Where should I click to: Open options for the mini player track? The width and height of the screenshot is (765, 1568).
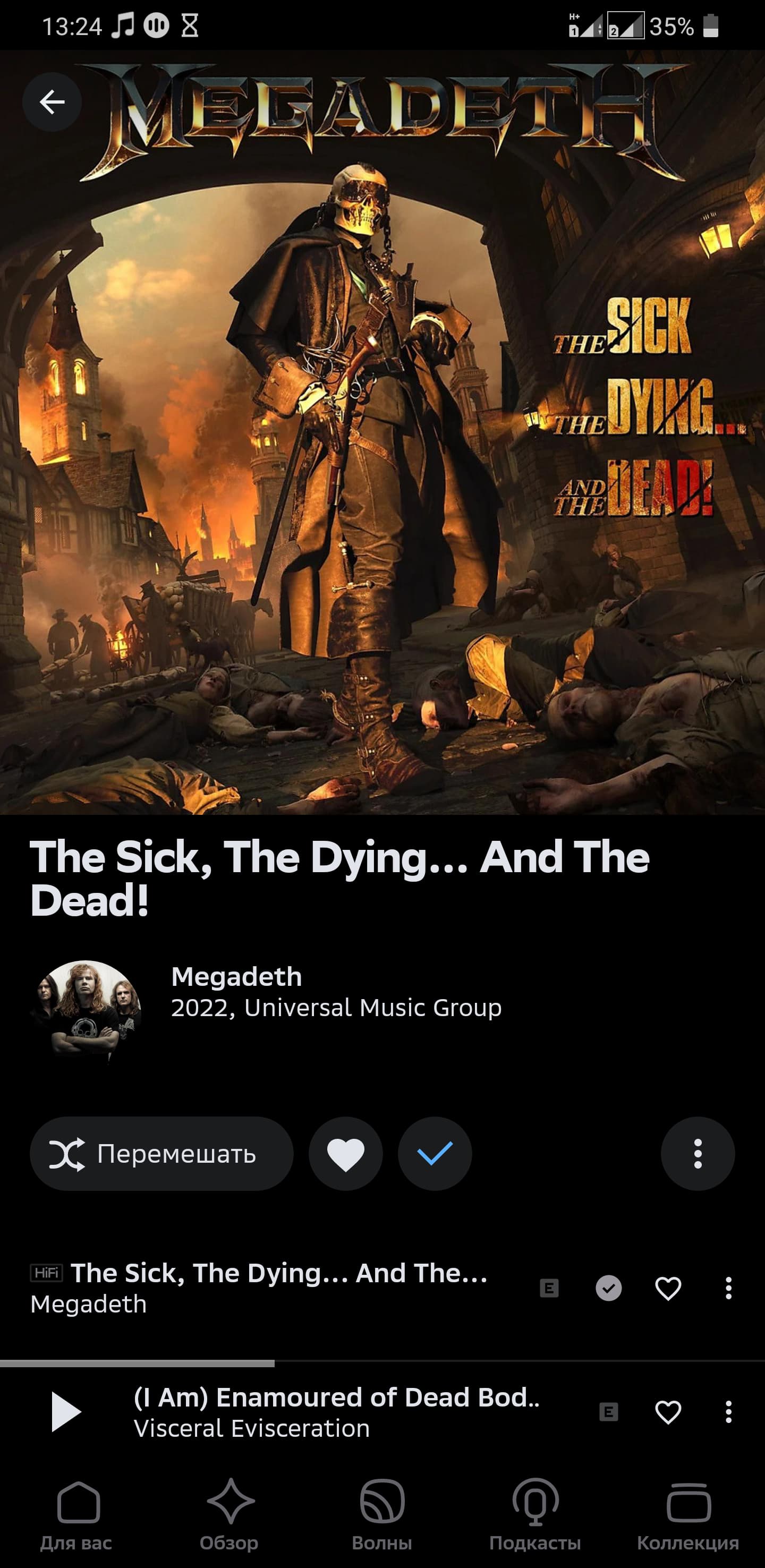point(728,1411)
